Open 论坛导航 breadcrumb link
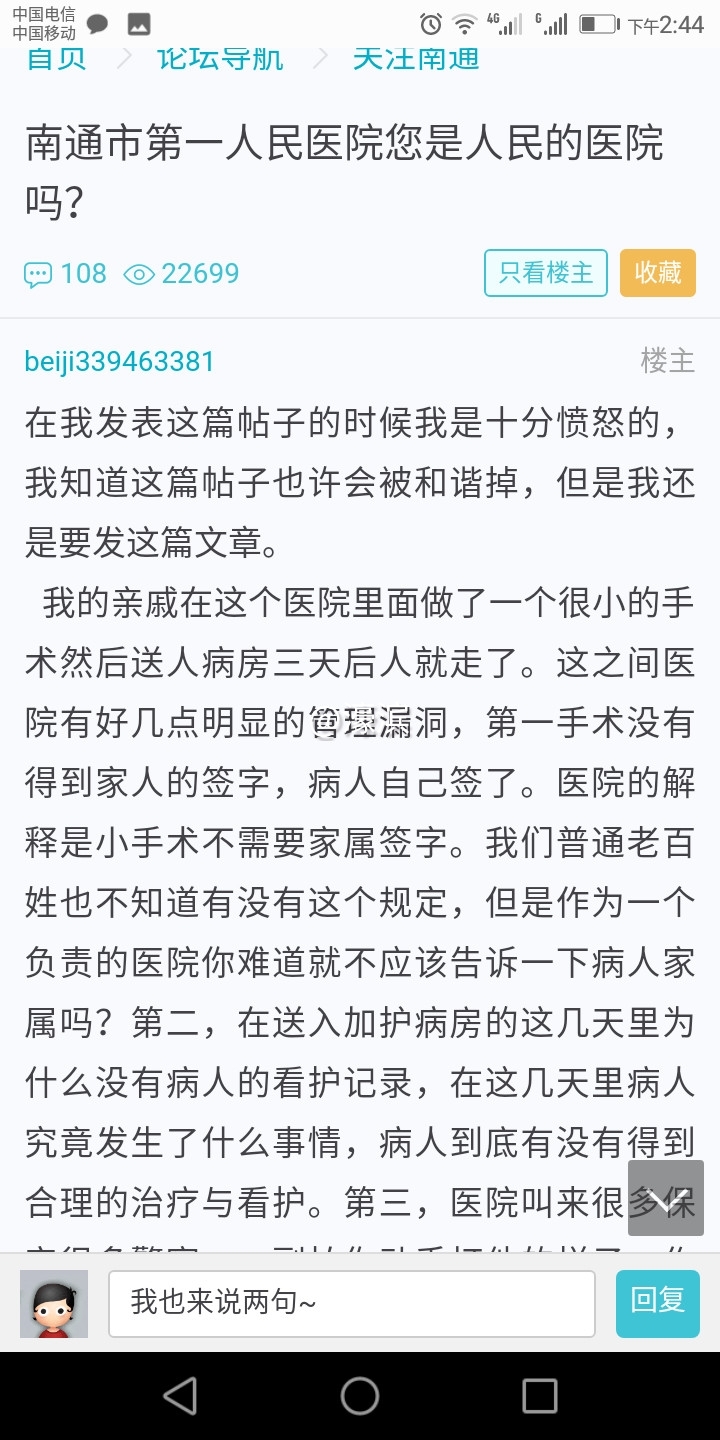The image size is (720, 1440). click(220, 58)
